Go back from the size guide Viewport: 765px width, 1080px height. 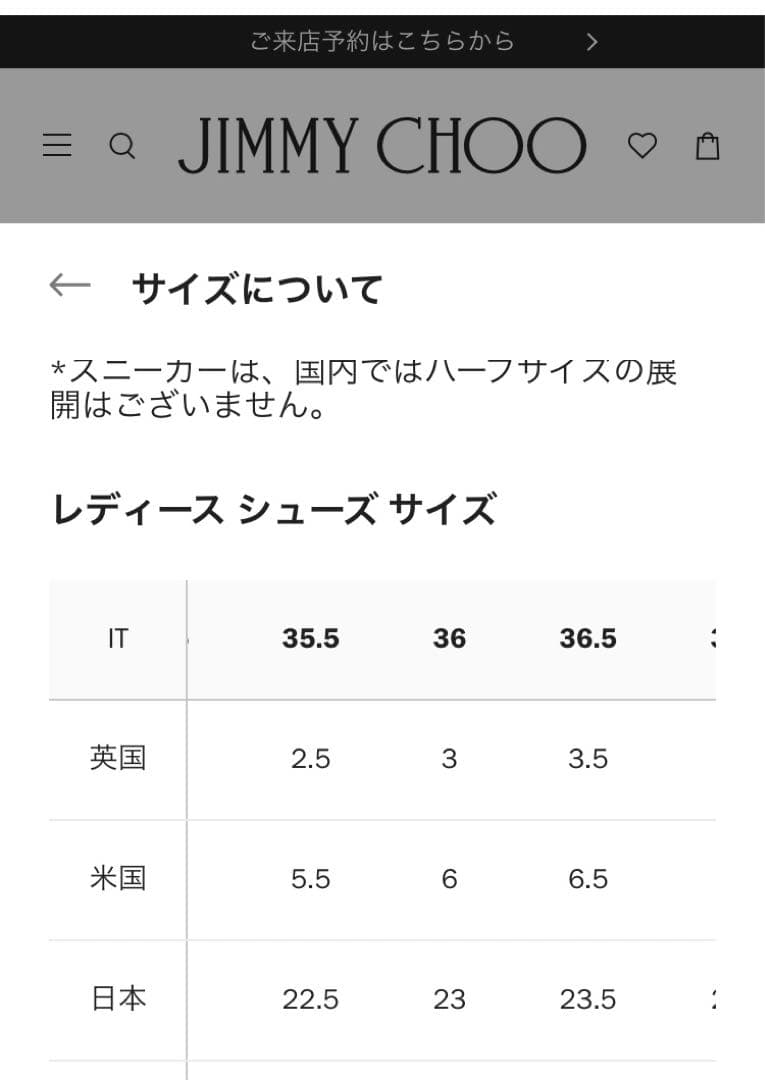(x=70, y=286)
